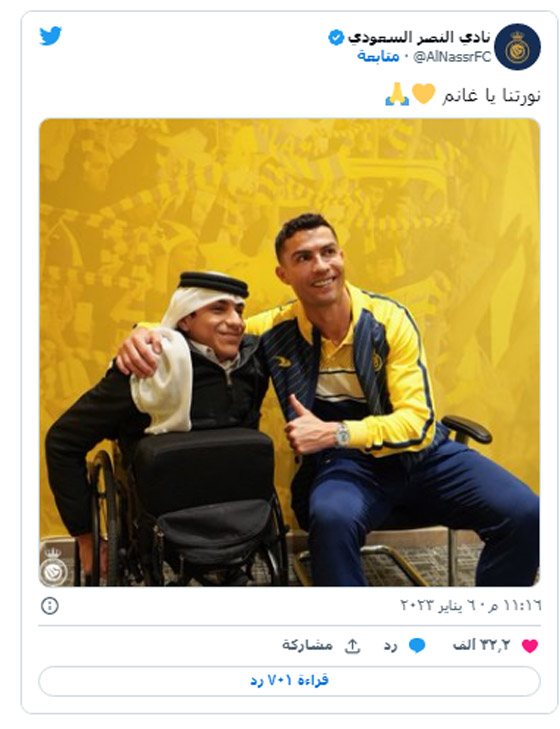
Task: Open the tweet photo with the wheelchair fan
Action: click(x=289, y=352)
